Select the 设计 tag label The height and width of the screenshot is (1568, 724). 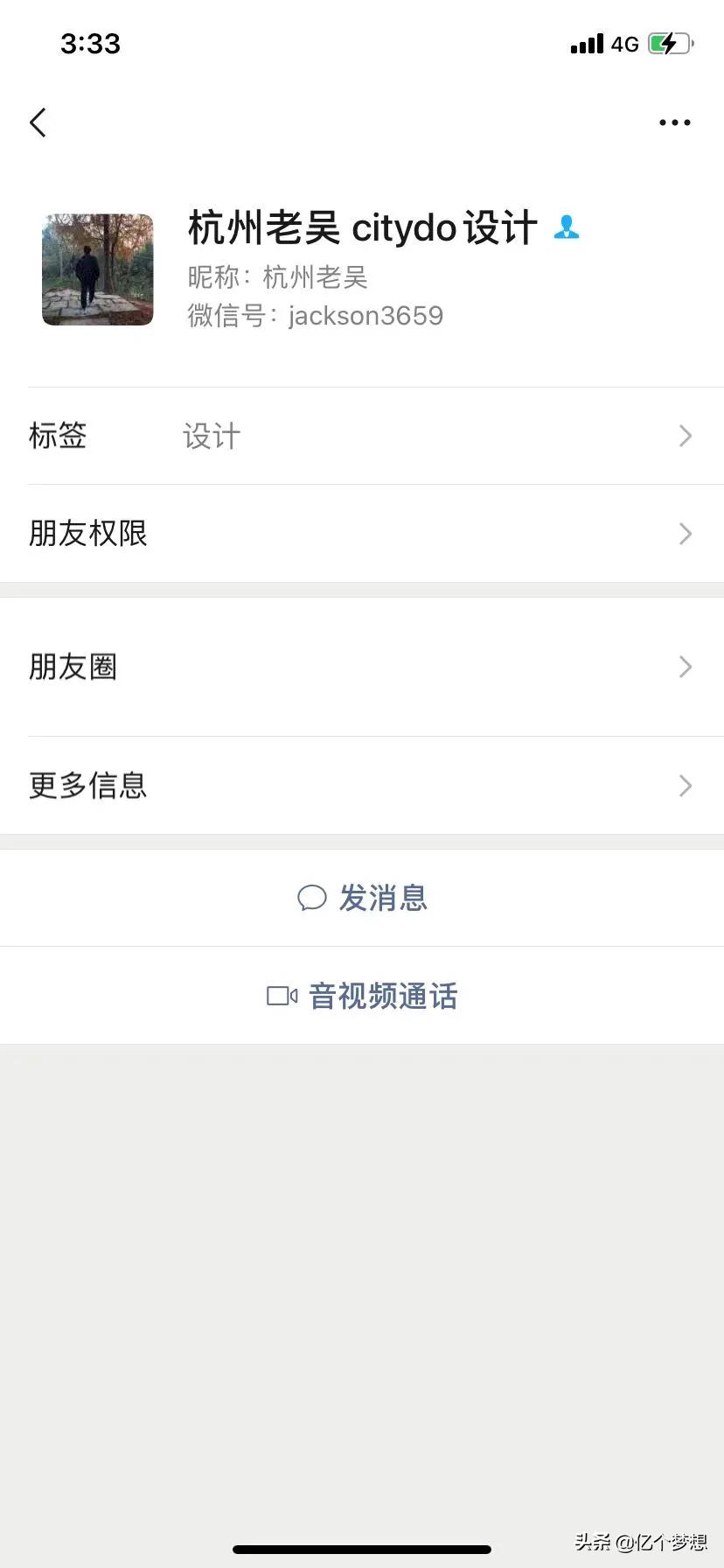tap(211, 436)
